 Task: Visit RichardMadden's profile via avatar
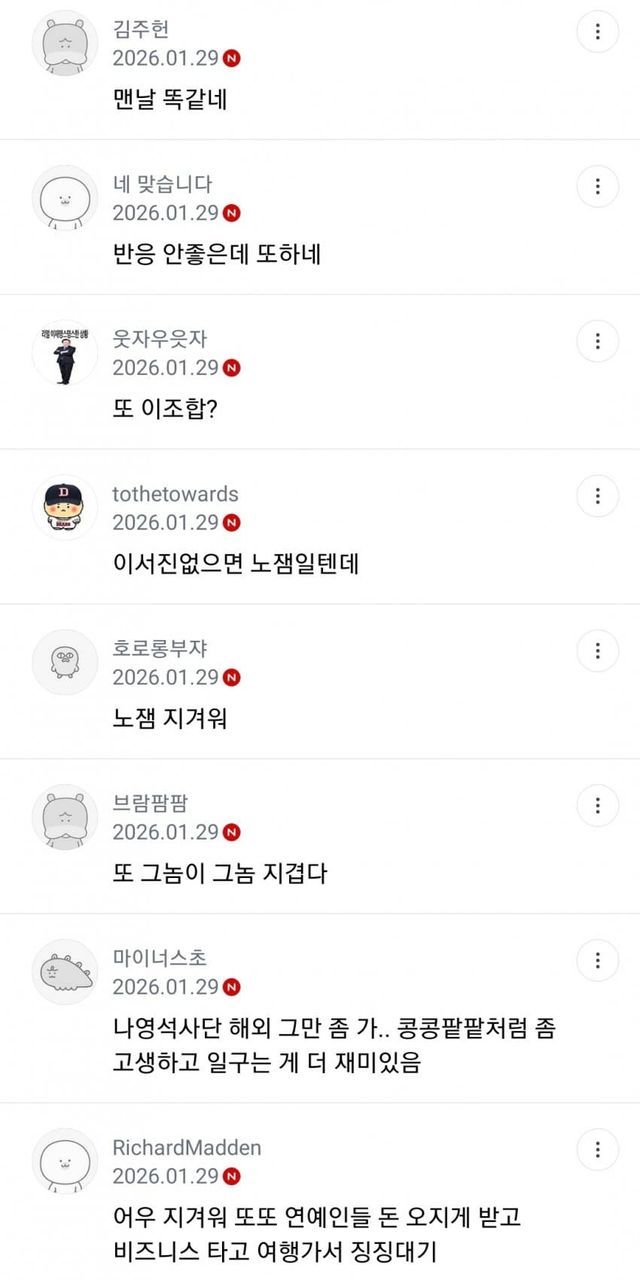coord(65,1162)
